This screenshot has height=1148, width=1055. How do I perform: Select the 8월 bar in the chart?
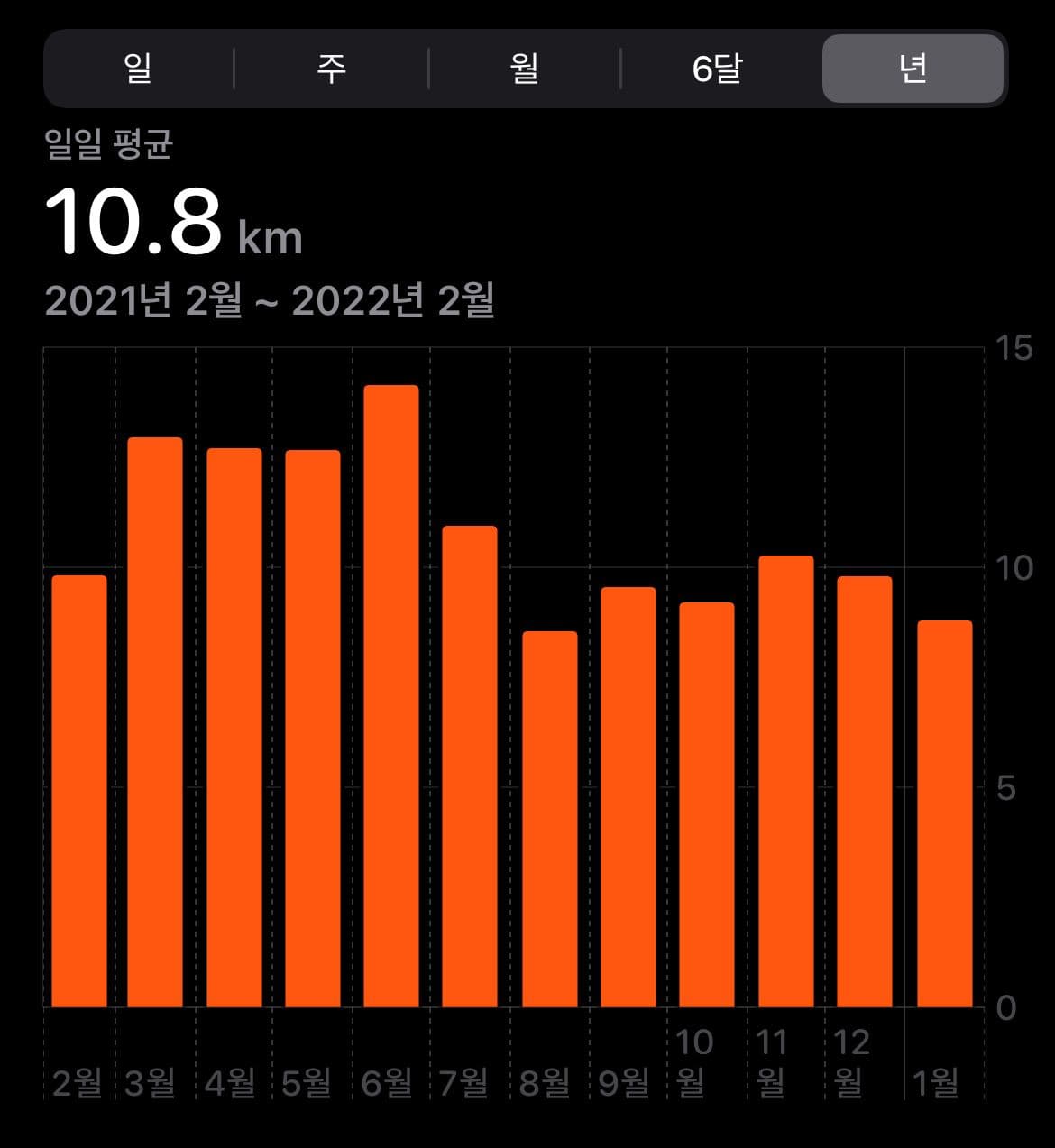tap(549, 819)
